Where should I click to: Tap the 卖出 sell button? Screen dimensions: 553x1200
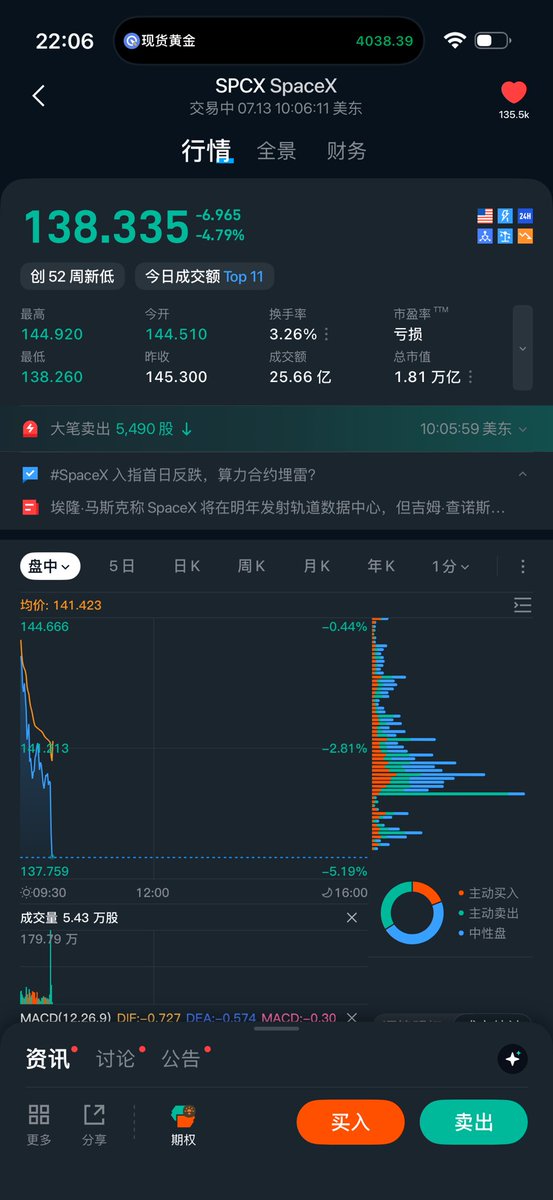(473, 1122)
